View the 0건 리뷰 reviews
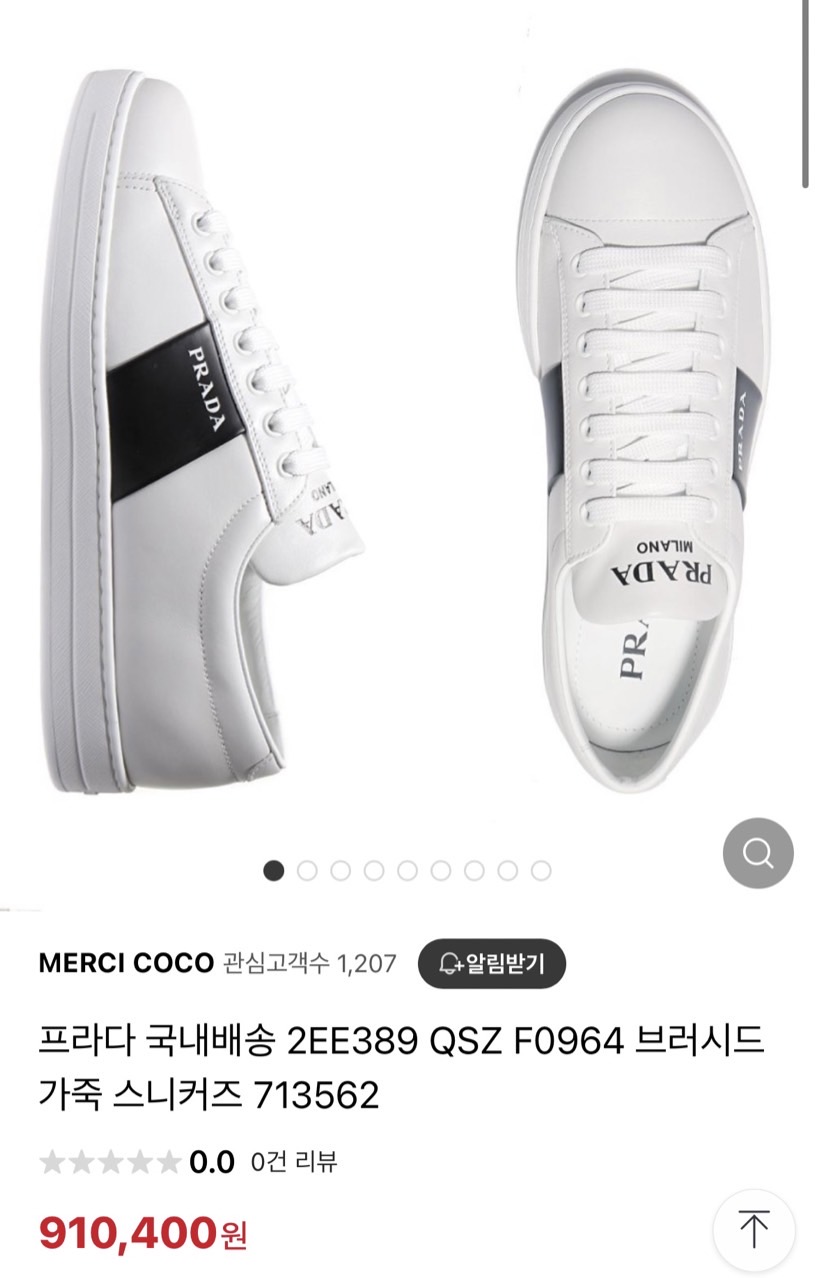 pos(294,1161)
